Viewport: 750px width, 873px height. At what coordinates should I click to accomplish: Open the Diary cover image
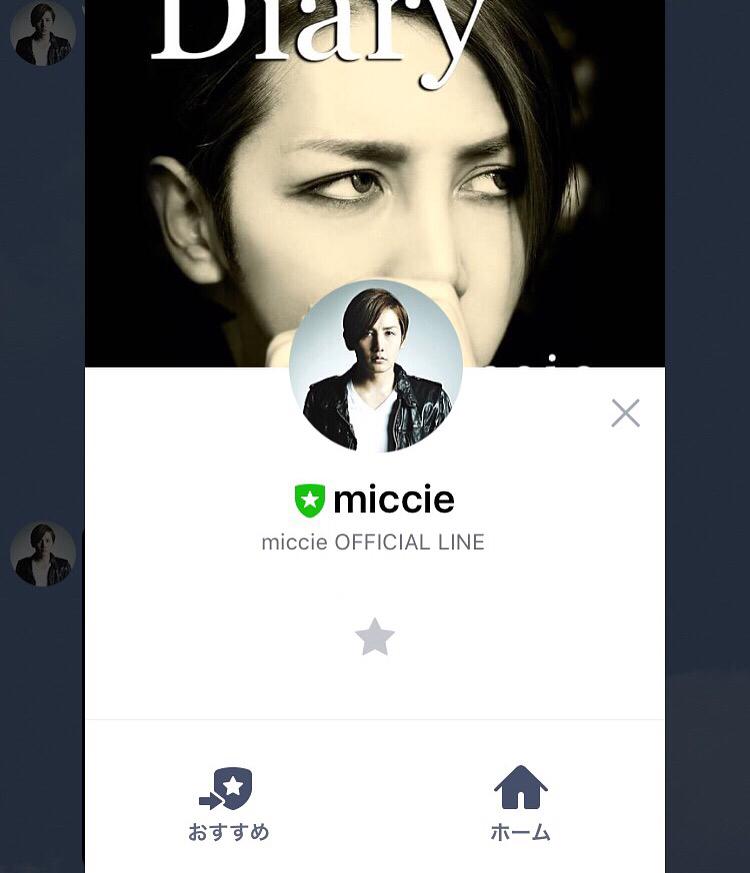pyautogui.click(x=374, y=150)
